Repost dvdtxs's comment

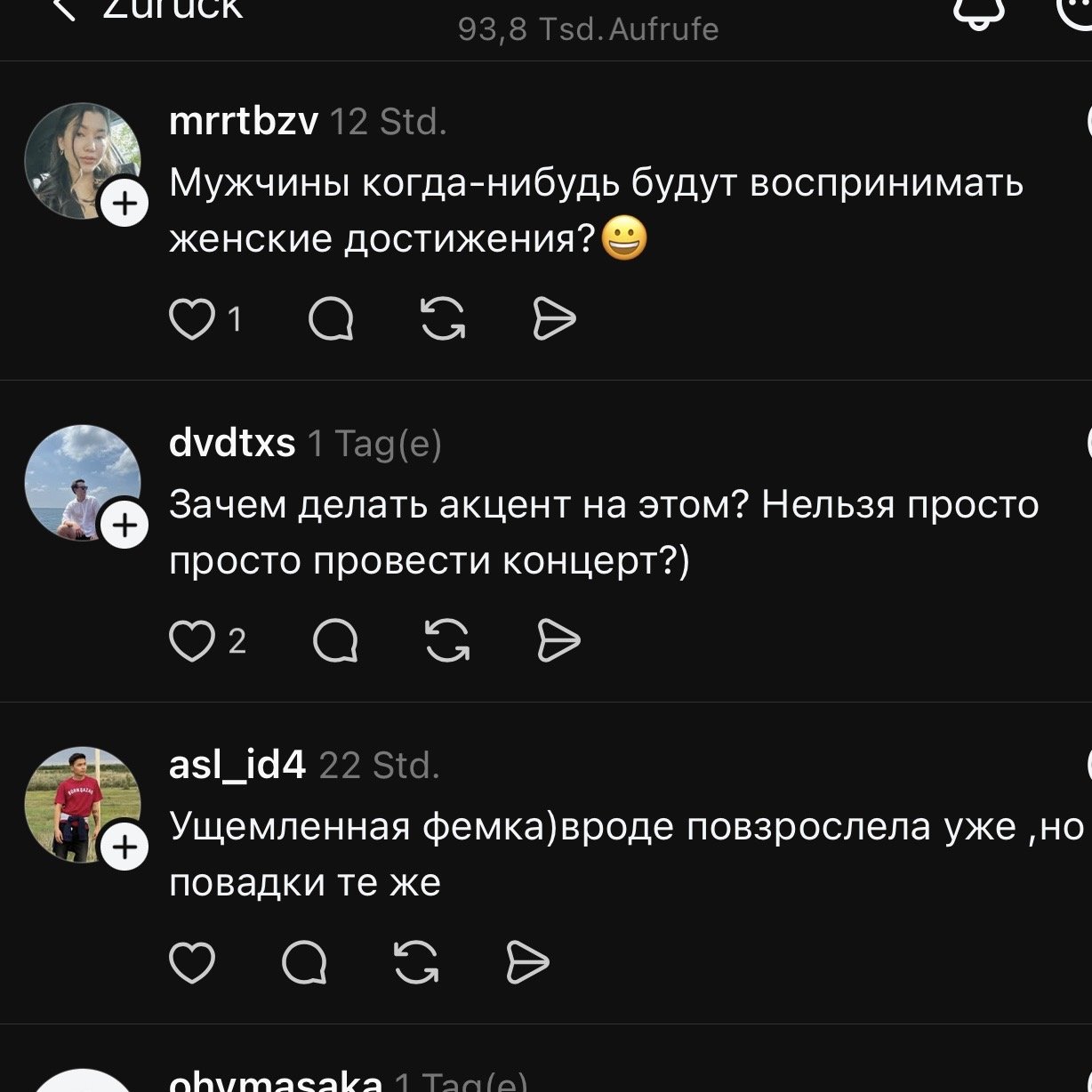coord(447,641)
